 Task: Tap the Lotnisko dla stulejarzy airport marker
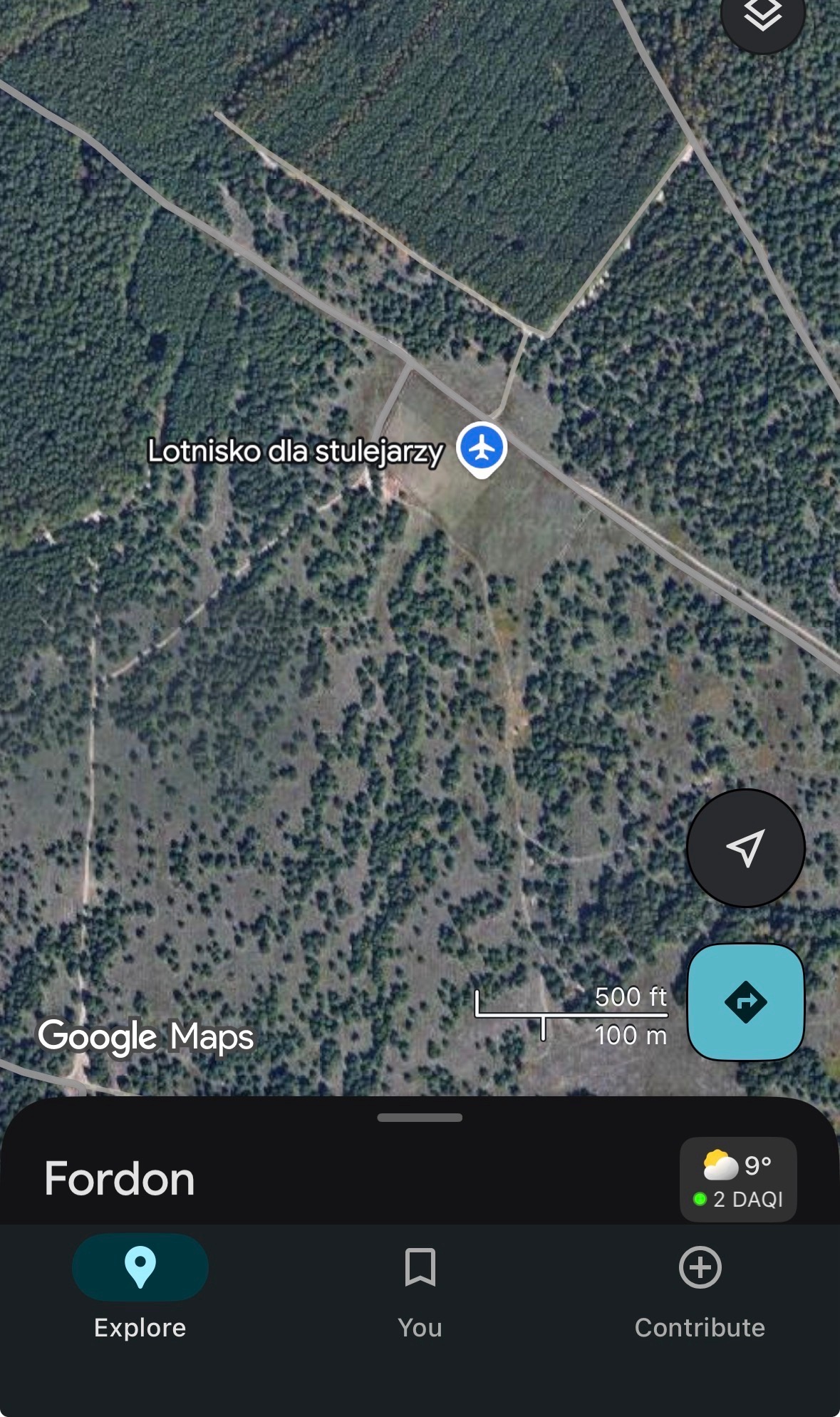(482, 449)
